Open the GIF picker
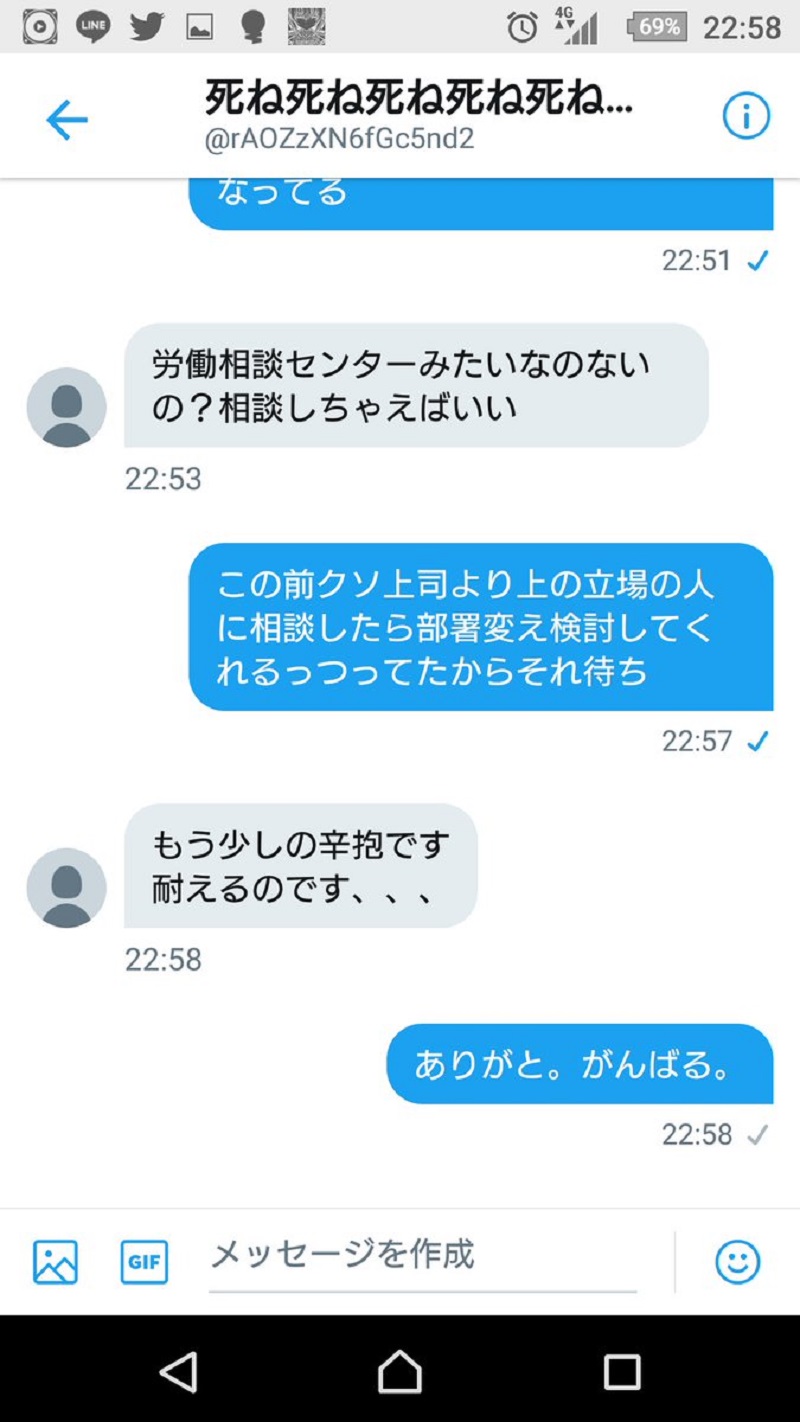 point(144,1262)
